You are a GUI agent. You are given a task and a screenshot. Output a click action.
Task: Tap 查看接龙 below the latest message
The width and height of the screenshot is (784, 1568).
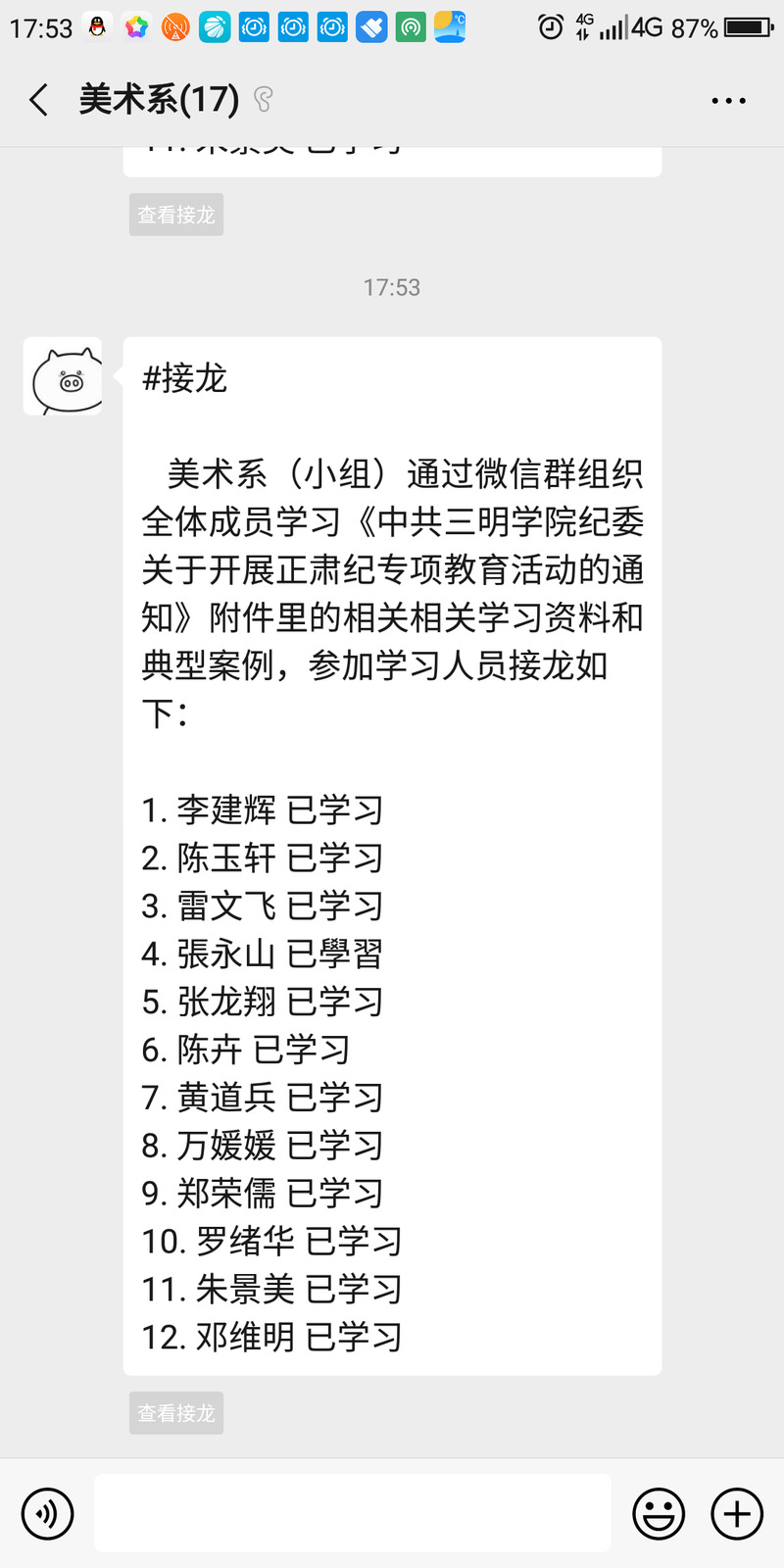(x=176, y=1413)
